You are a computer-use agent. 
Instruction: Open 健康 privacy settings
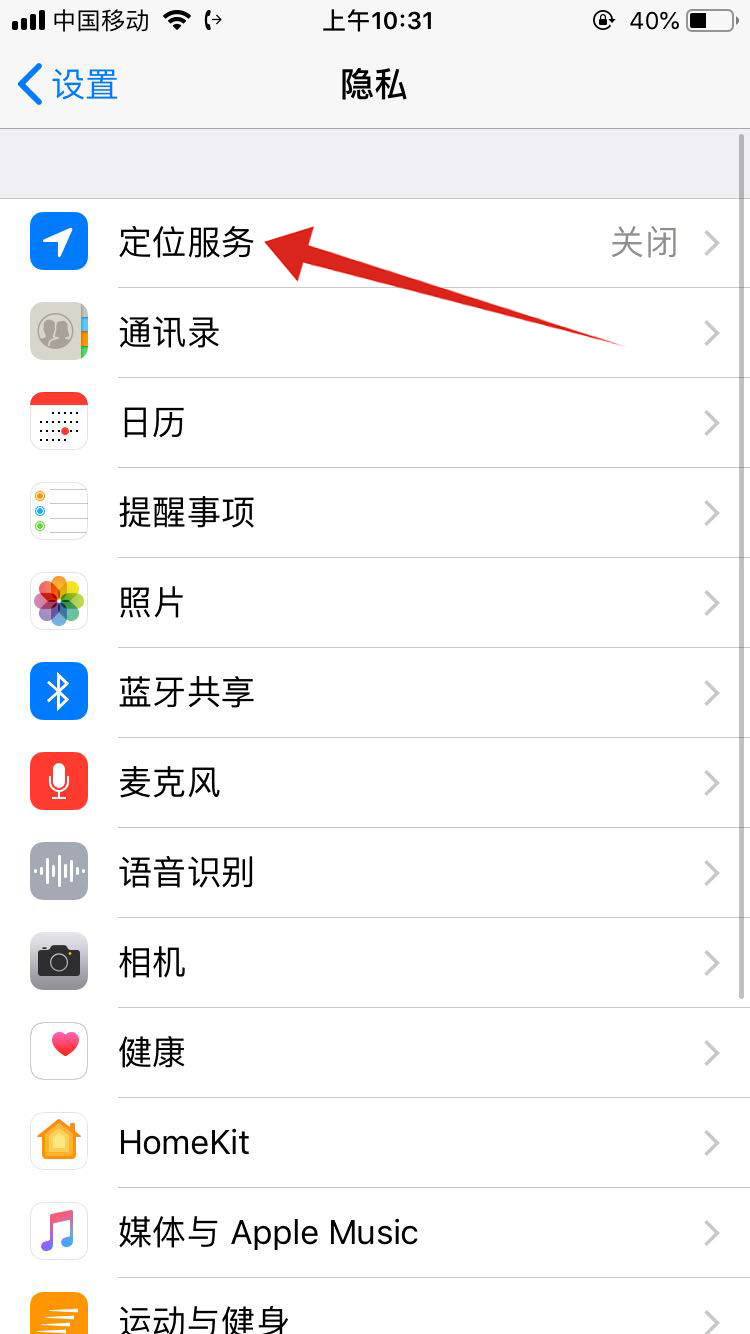coord(152,1053)
